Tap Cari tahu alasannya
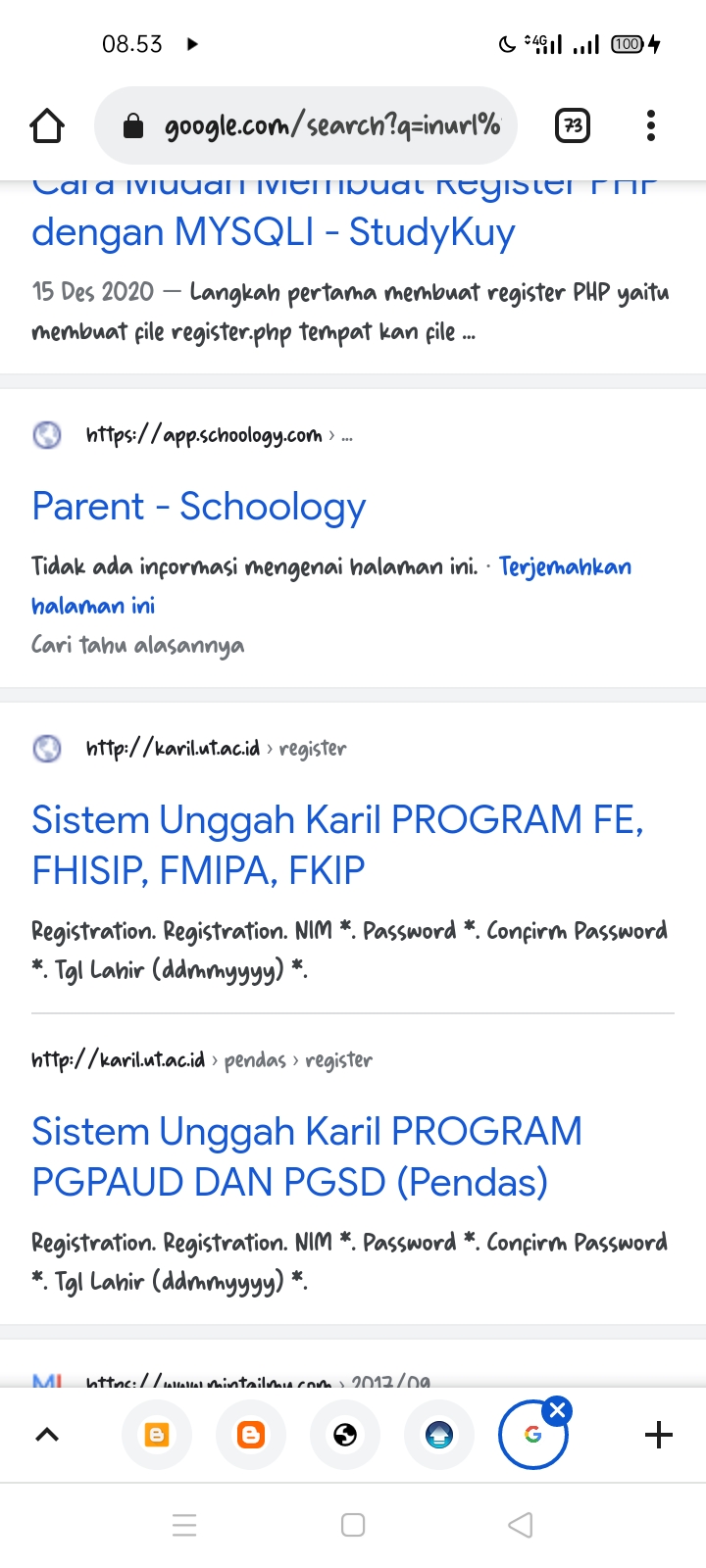The height and width of the screenshot is (1568, 706). click(x=137, y=645)
